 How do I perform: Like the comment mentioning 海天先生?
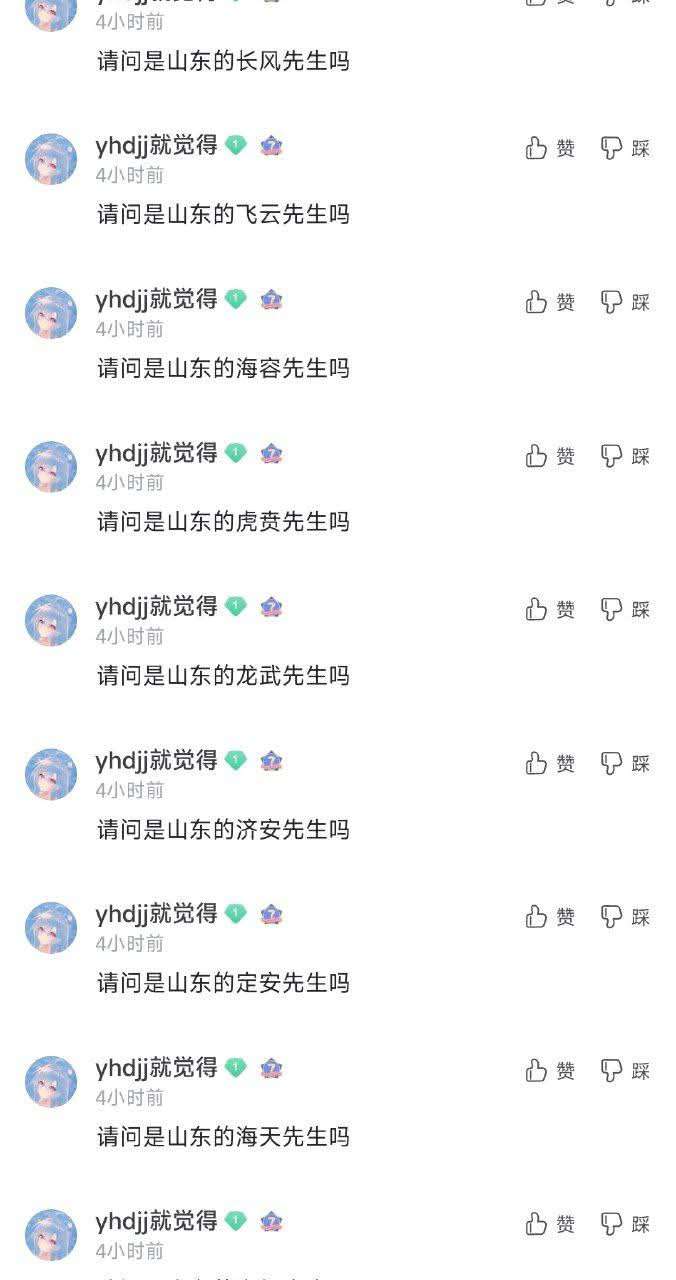point(549,1070)
